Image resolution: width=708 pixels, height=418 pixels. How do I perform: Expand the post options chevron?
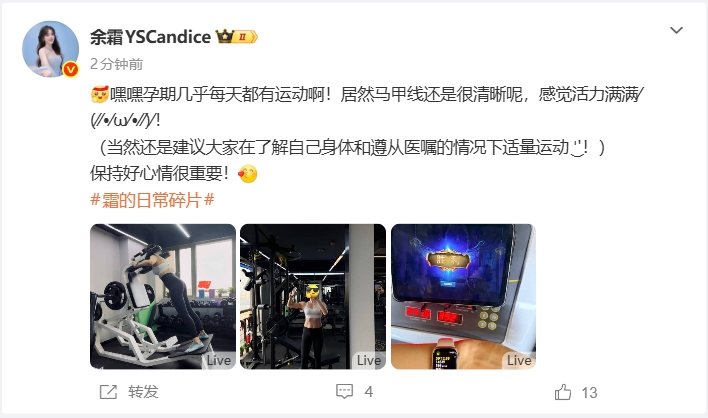click(676, 31)
